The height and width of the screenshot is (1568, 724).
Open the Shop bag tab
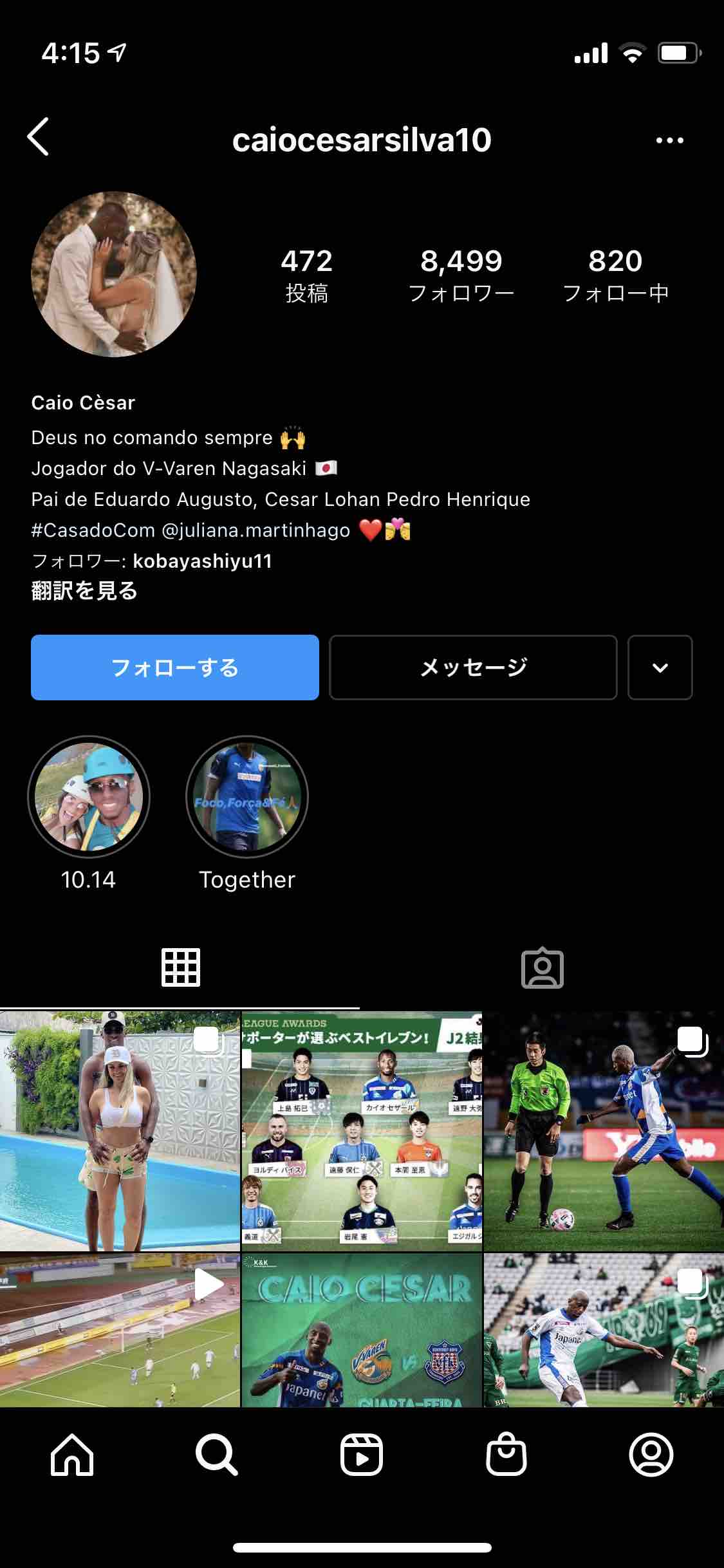point(506,1455)
